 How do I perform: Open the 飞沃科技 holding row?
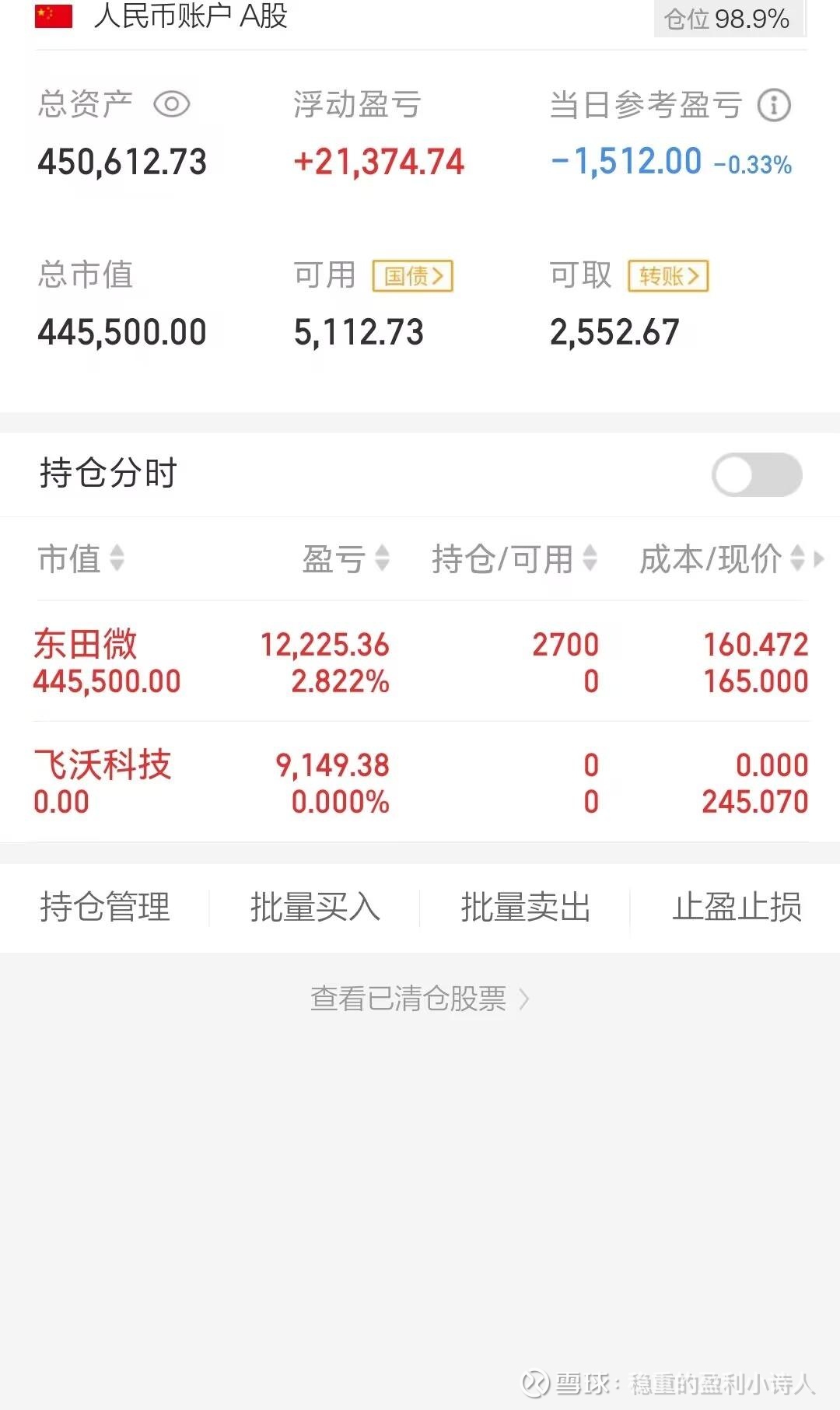tap(420, 782)
